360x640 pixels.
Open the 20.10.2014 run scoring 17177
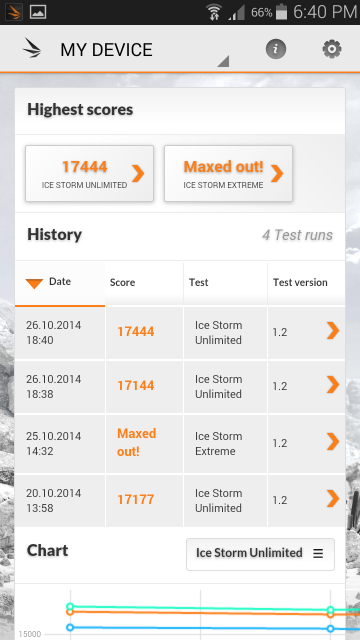point(180,500)
